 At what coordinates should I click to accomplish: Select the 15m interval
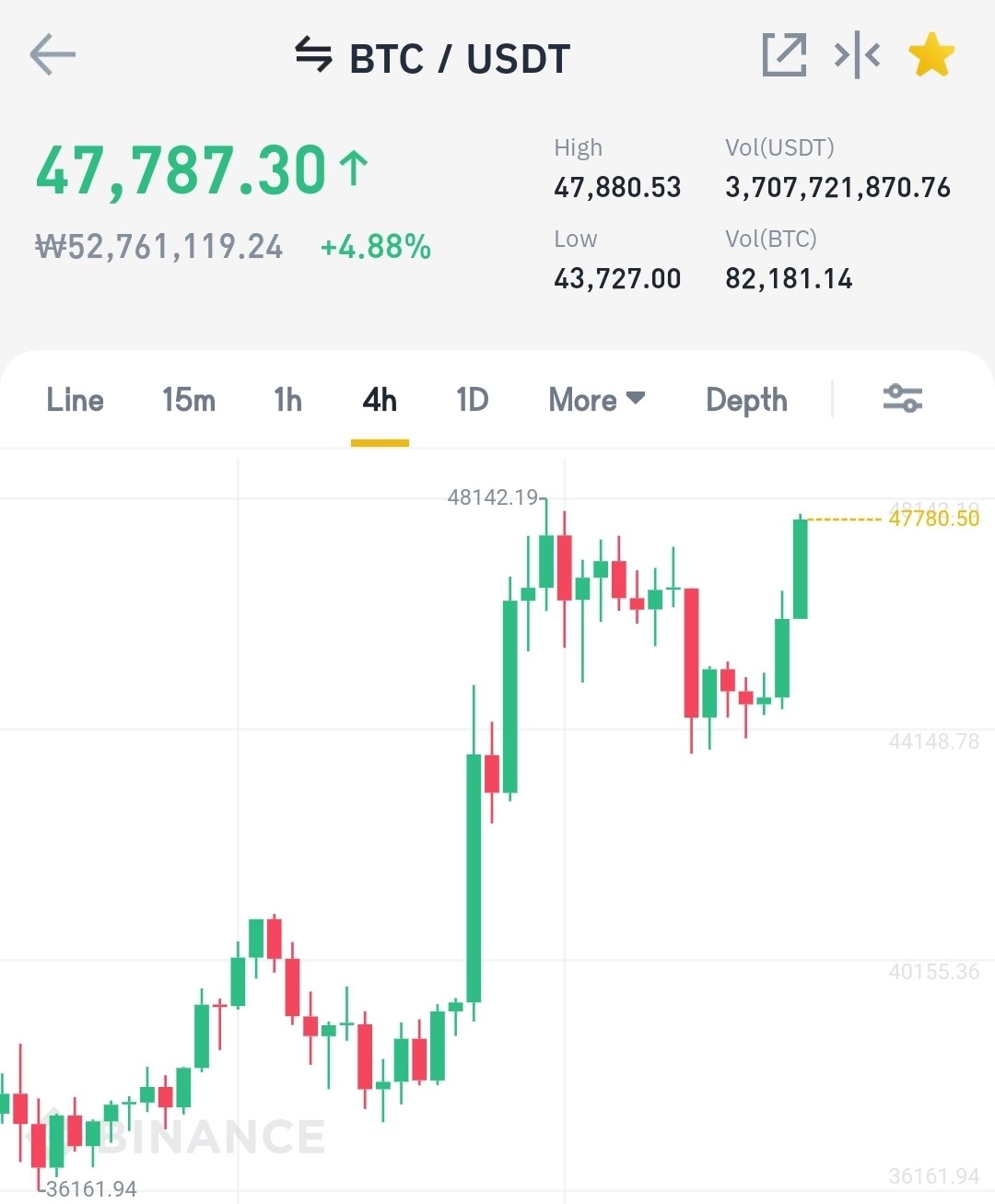[189, 400]
